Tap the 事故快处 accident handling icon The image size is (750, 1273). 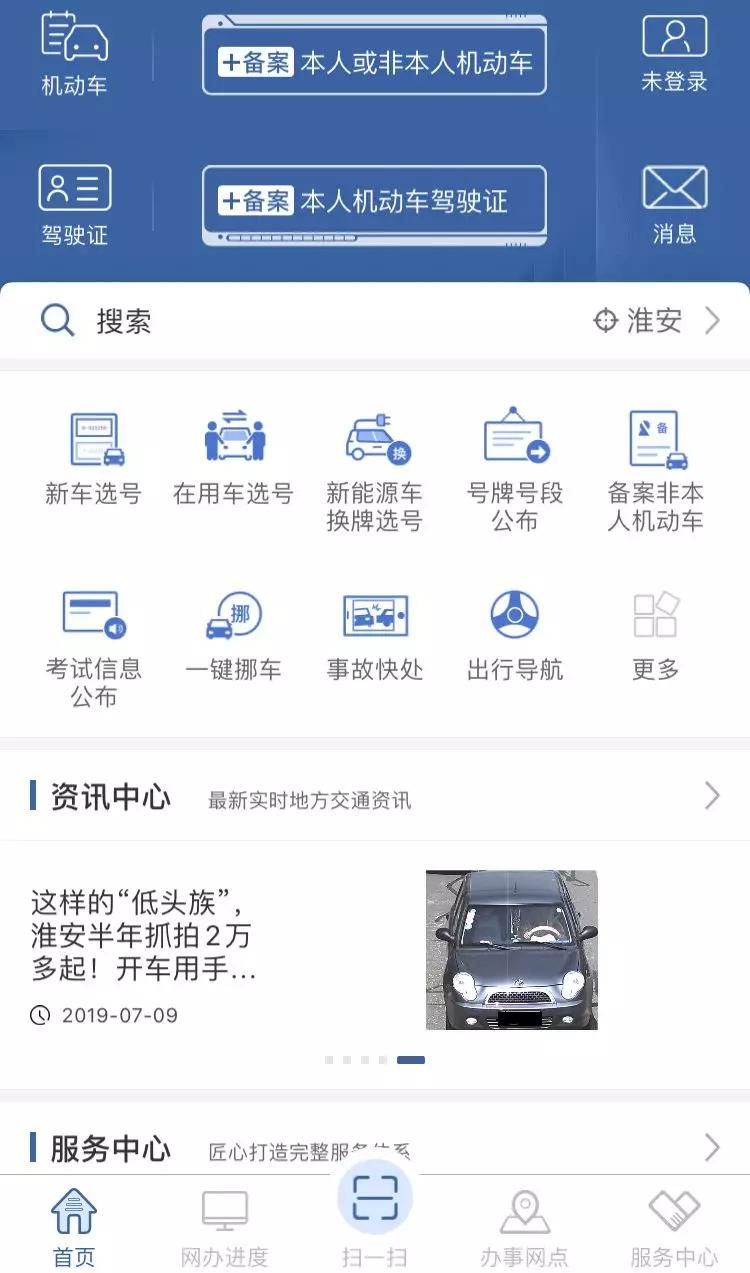[373, 620]
